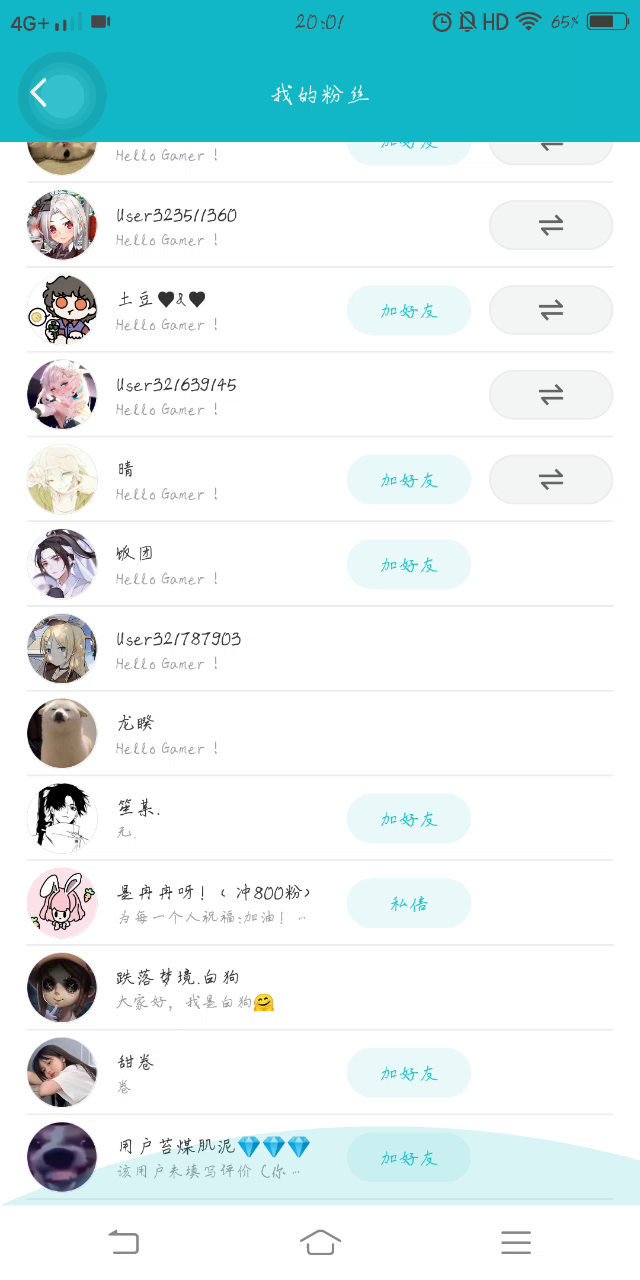The height and width of the screenshot is (1280, 640).
Task: Send a private message via 私信 button
Action: tap(409, 903)
